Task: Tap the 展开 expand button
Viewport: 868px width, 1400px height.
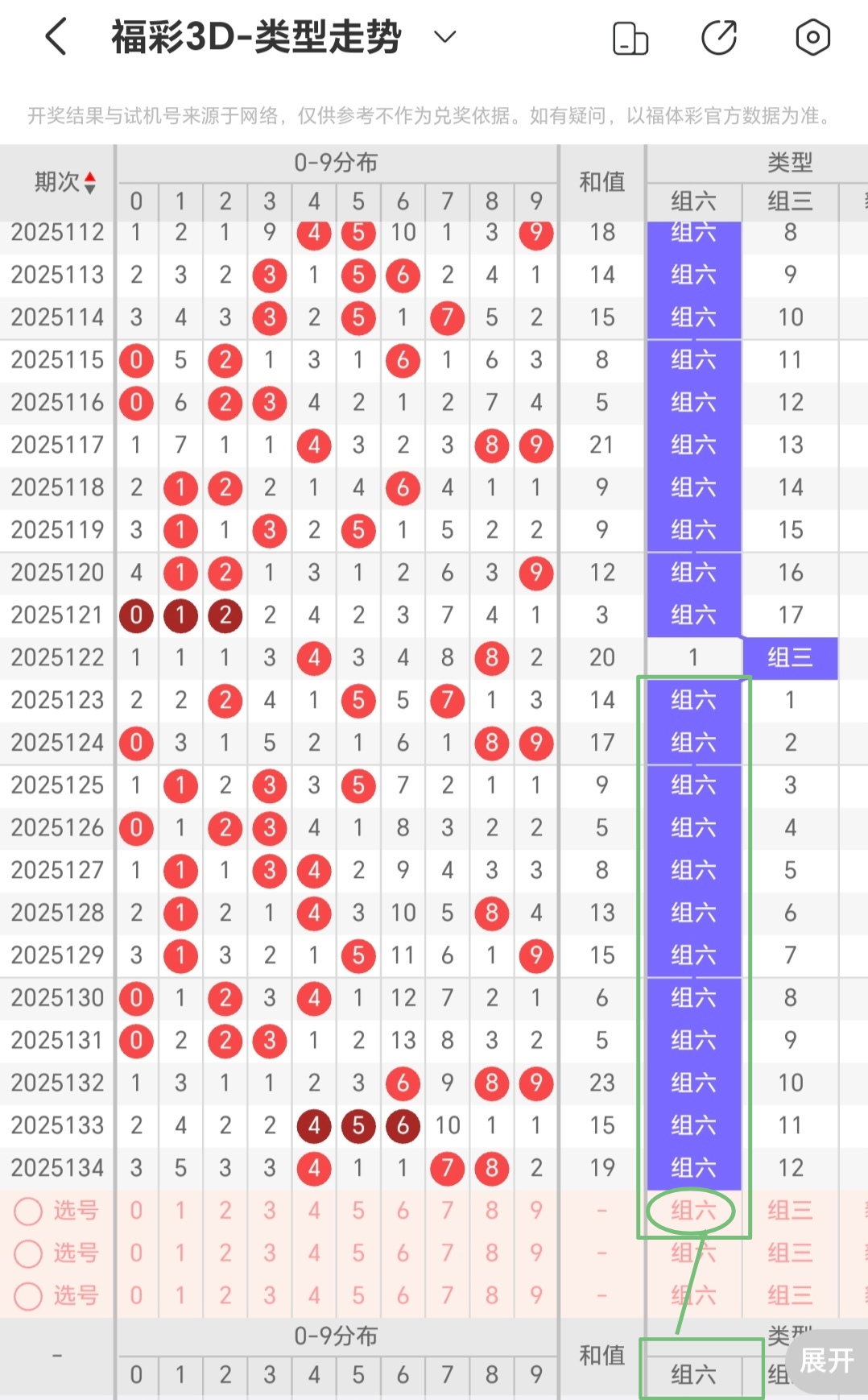Action: [828, 1361]
